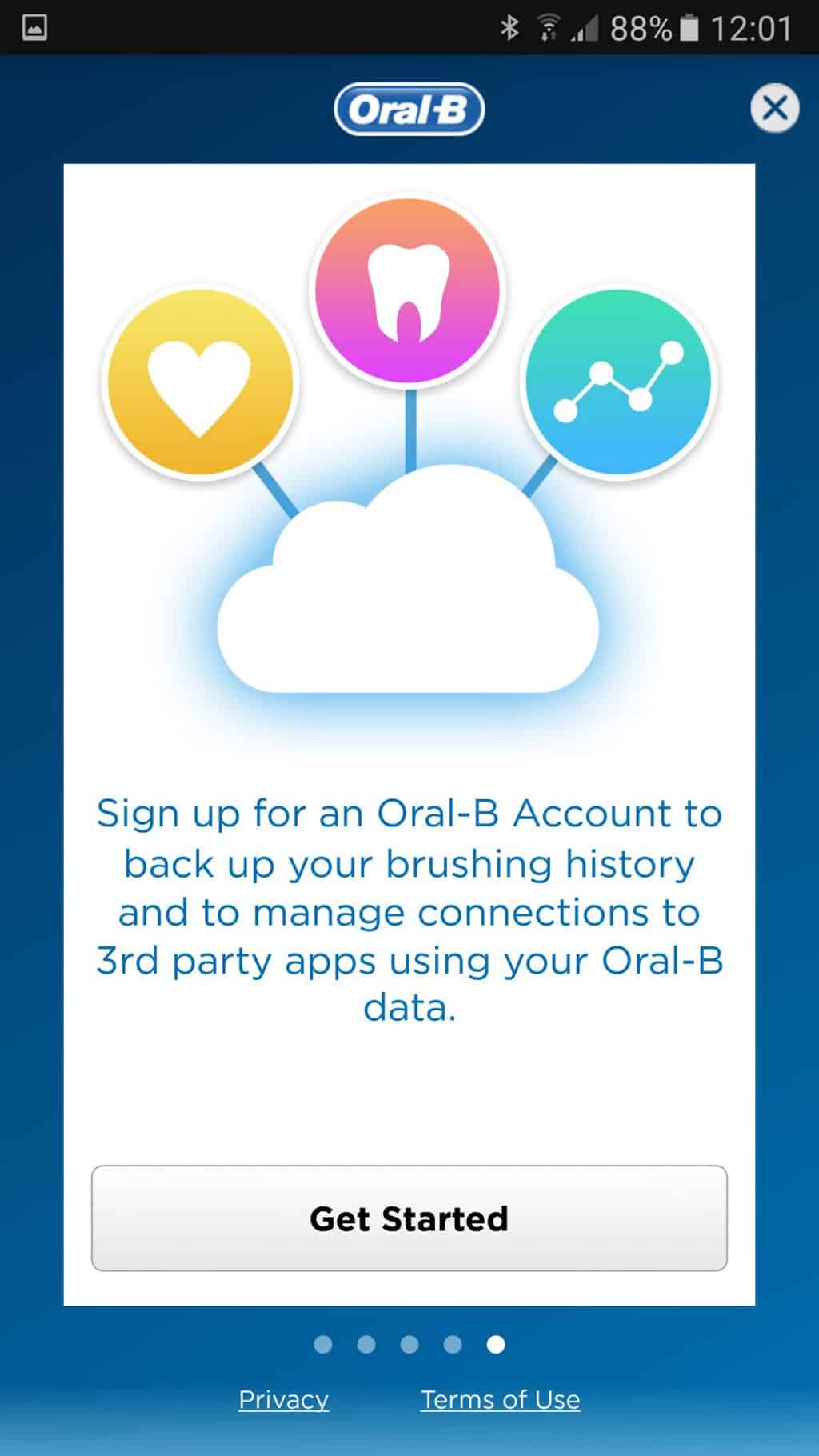Open the Terms of Use link
The height and width of the screenshot is (1456, 819).
[x=501, y=1399]
